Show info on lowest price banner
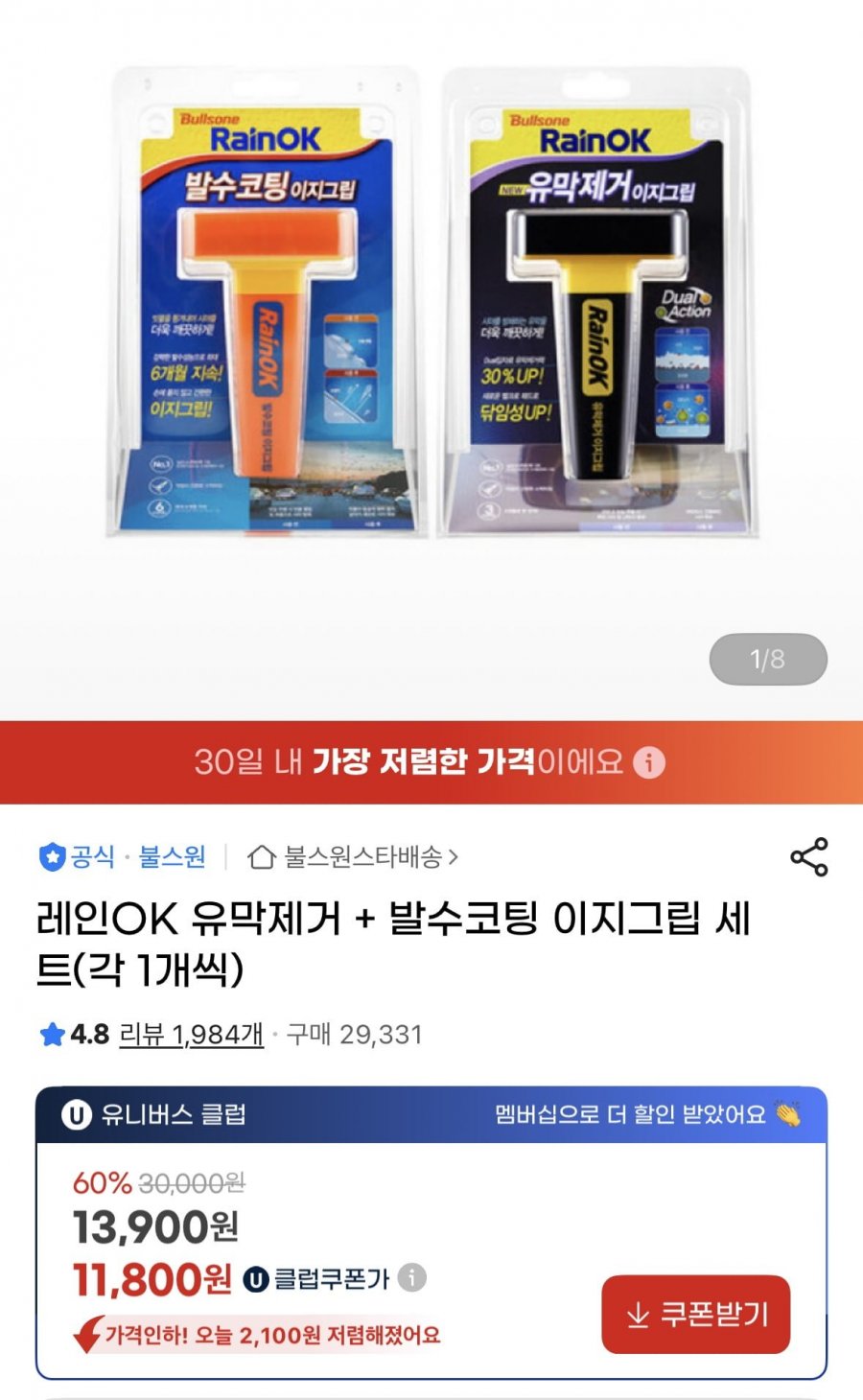This screenshot has height=1400, width=863. click(649, 762)
